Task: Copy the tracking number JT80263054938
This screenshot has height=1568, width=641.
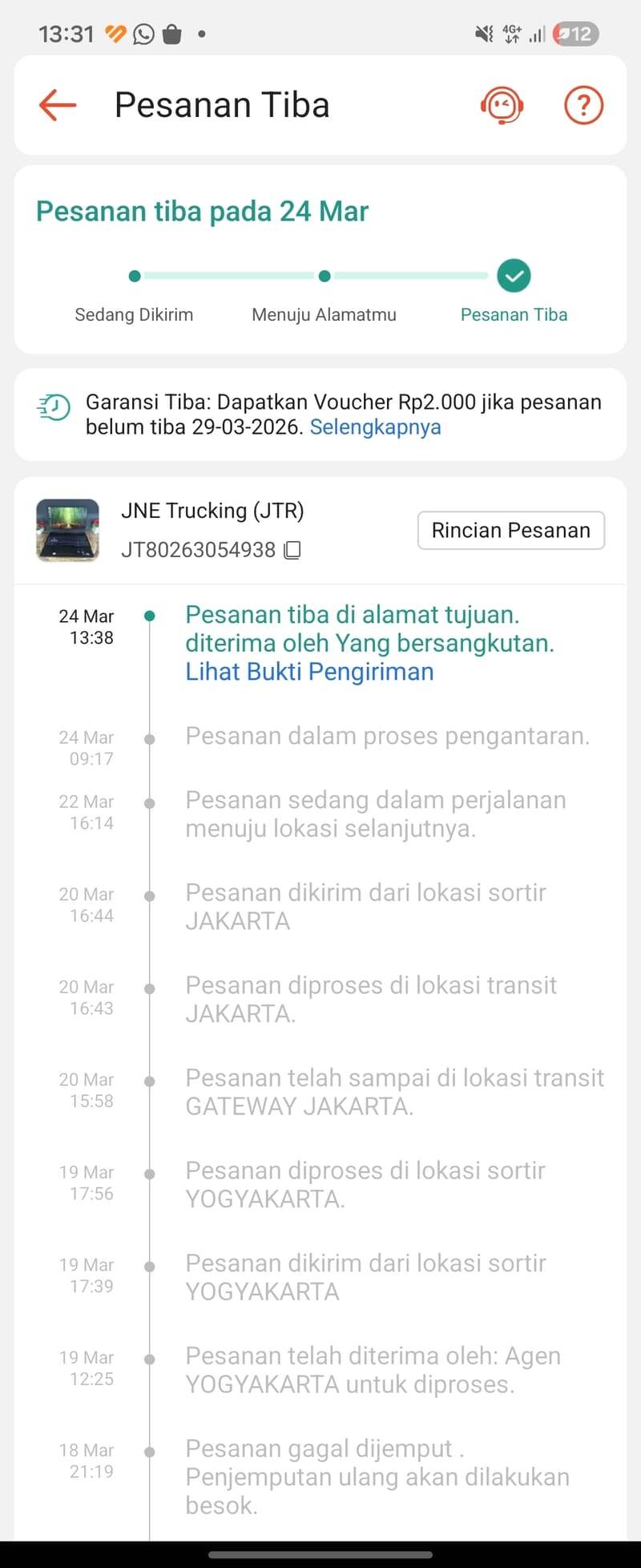Action: pyautogui.click(x=293, y=550)
